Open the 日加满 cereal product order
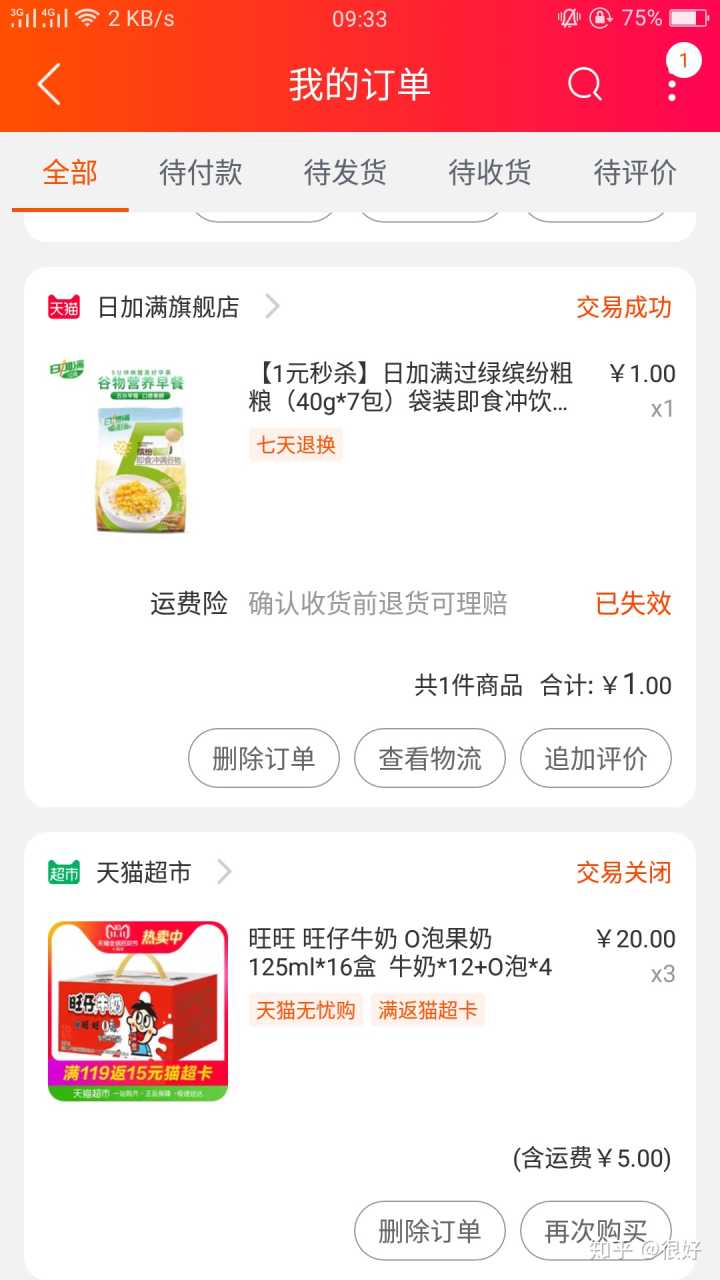720x1280 pixels. point(410,388)
